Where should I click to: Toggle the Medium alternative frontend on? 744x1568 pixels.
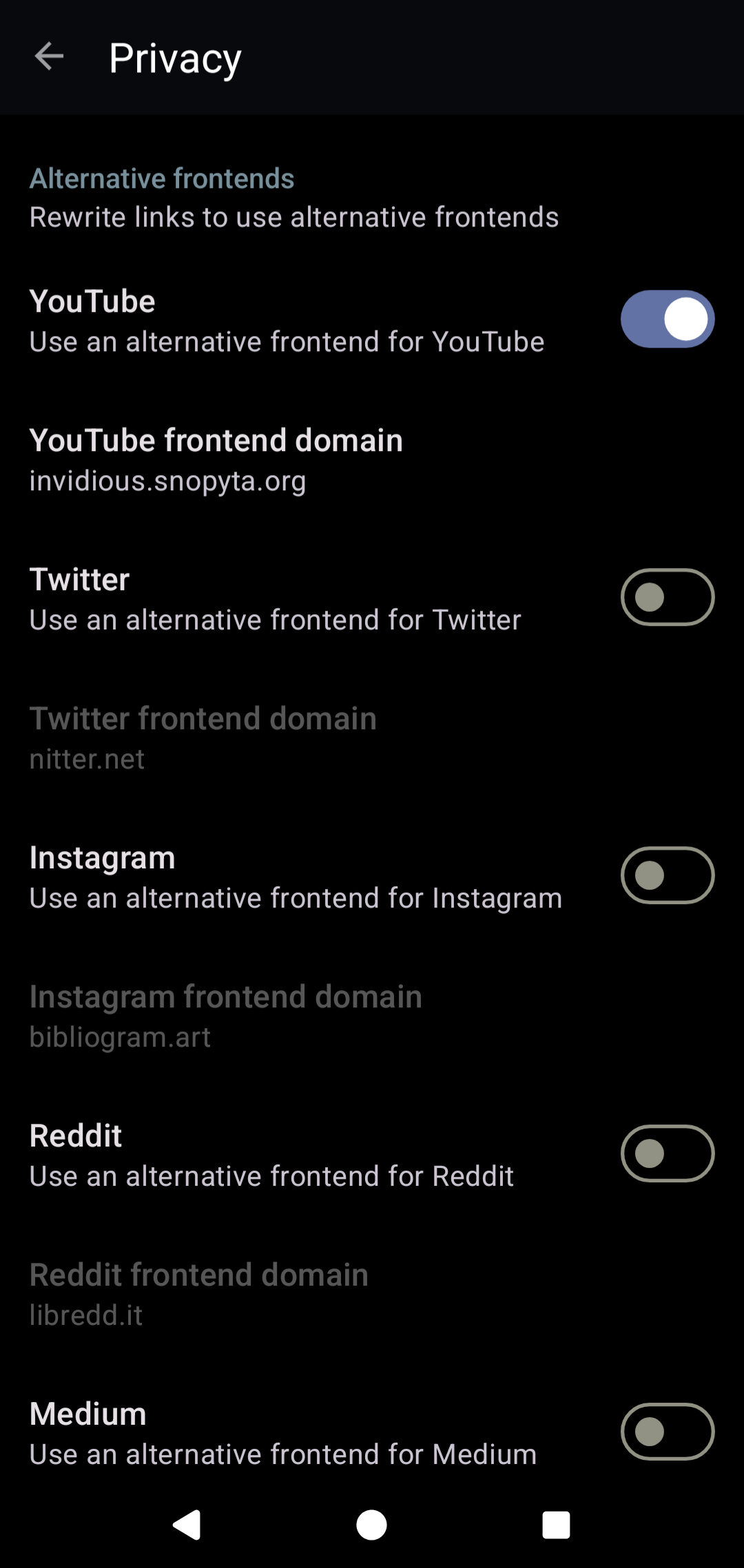click(667, 1432)
